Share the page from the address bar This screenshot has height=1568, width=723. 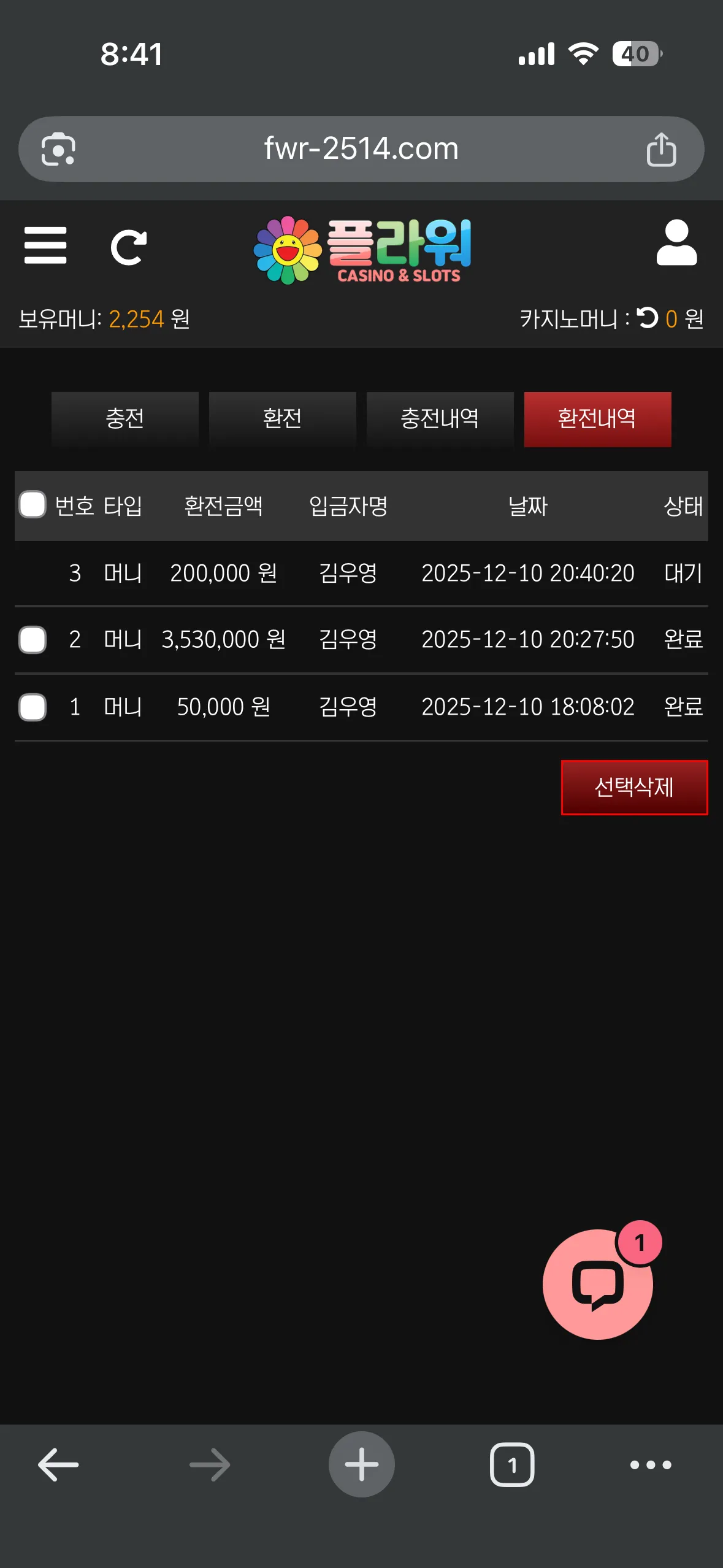pos(661,149)
